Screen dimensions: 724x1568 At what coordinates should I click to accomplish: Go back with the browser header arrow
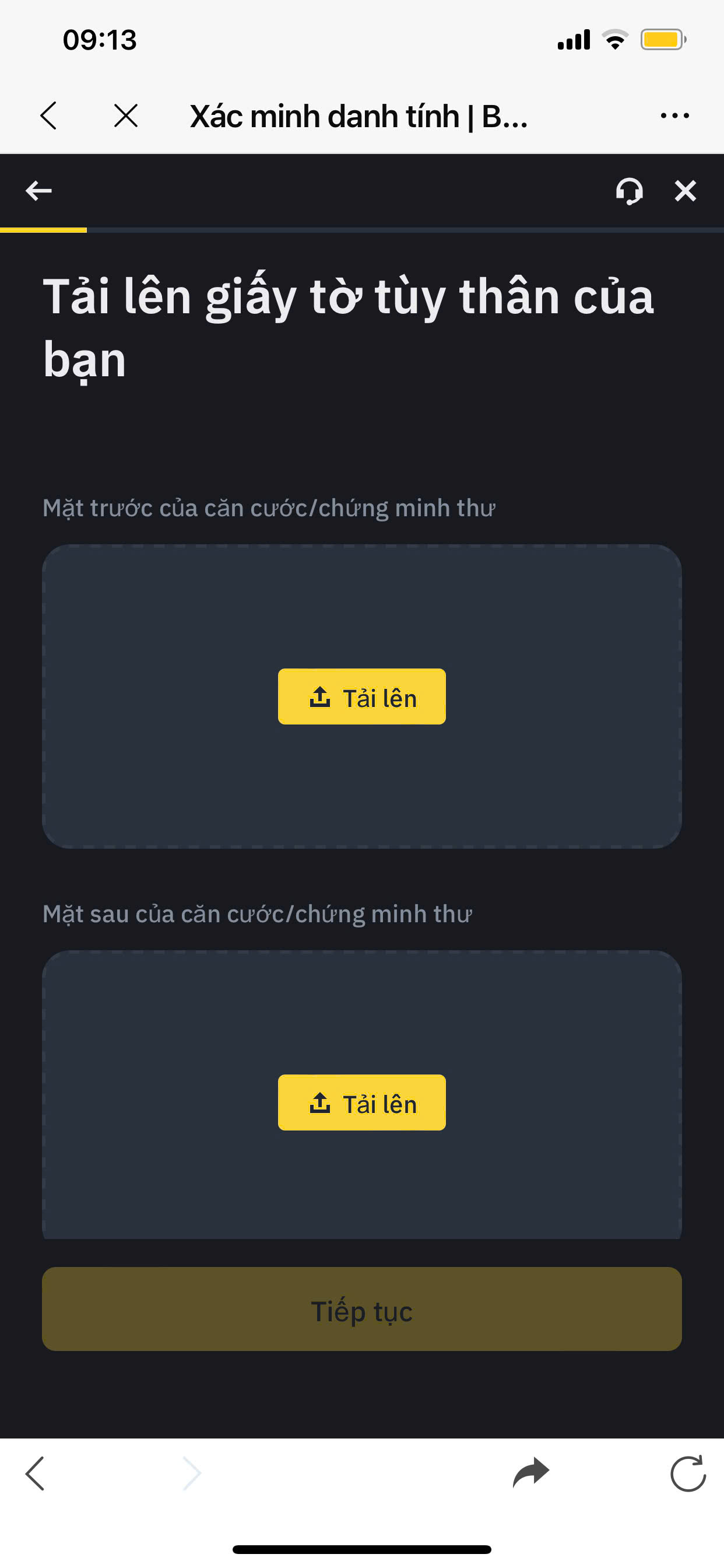48,116
